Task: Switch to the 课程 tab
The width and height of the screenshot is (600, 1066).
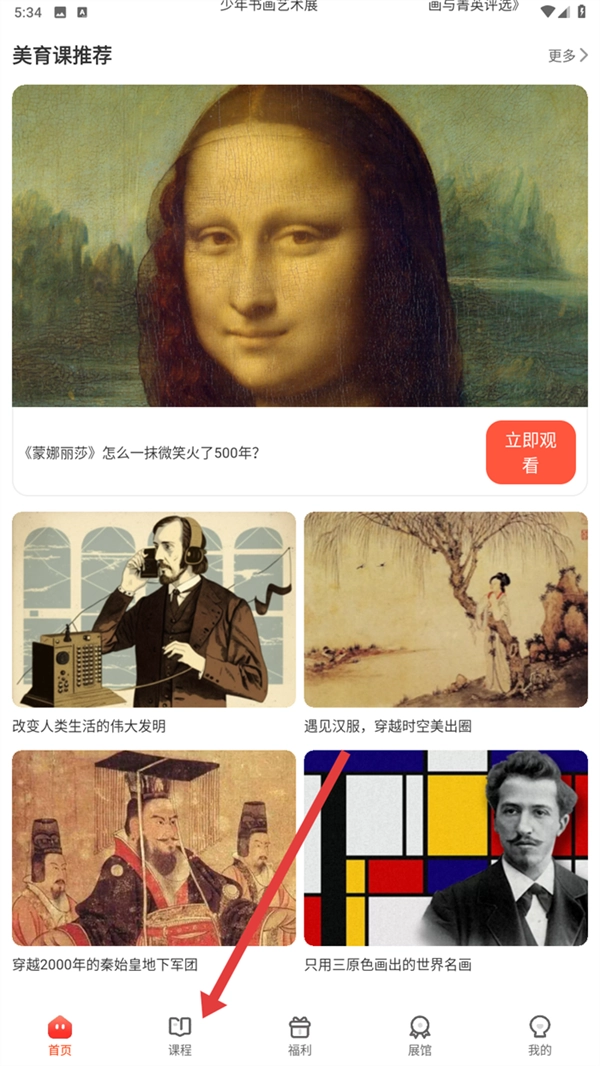Action: coord(180,1036)
